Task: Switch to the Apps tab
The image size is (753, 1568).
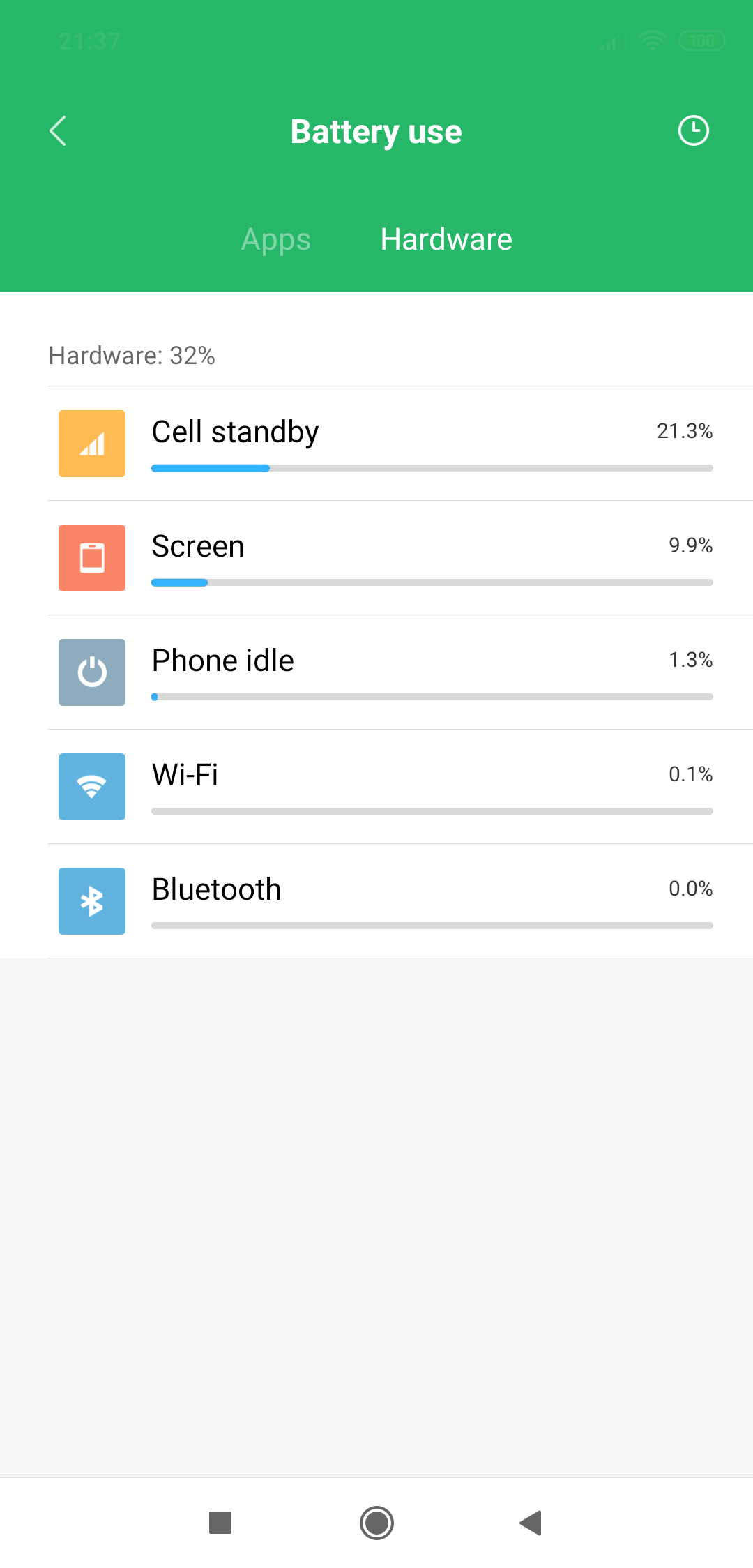Action: (x=275, y=239)
